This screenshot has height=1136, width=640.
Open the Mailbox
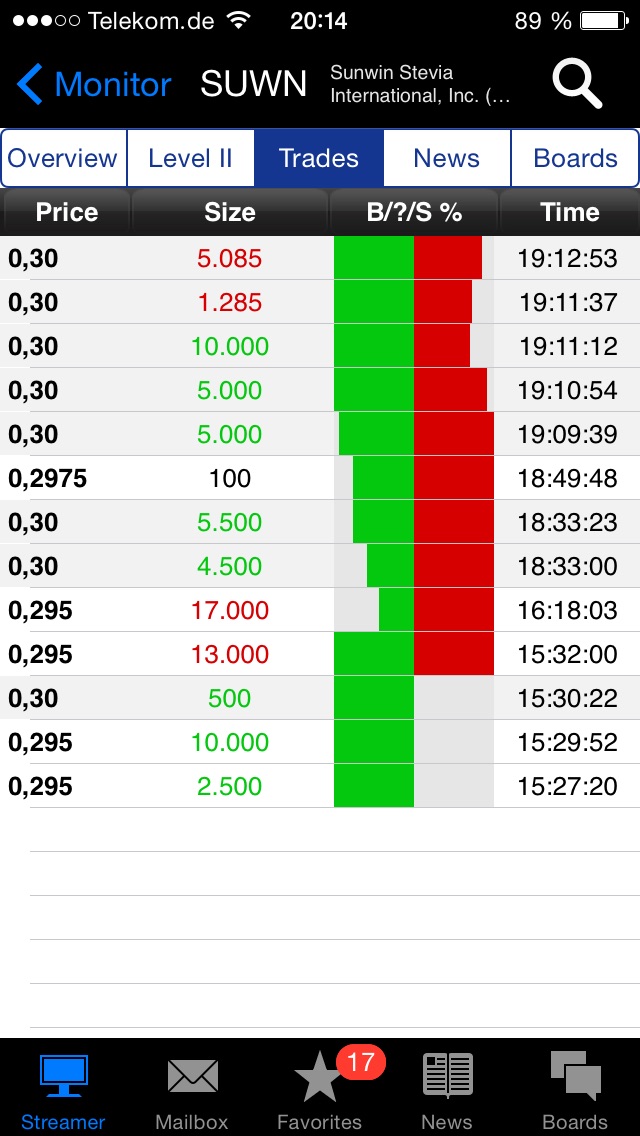pos(192,1089)
